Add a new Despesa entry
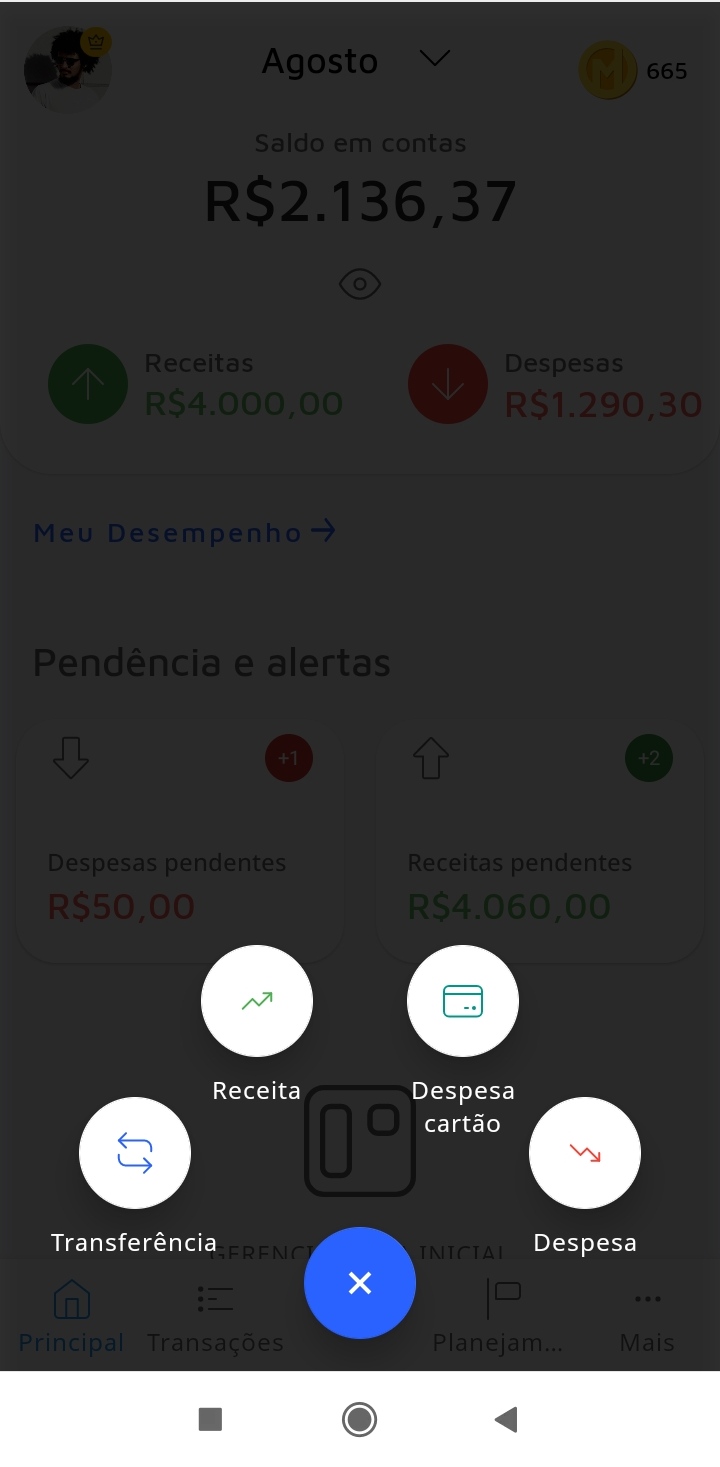This screenshot has height=1467, width=720. coord(585,1153)
